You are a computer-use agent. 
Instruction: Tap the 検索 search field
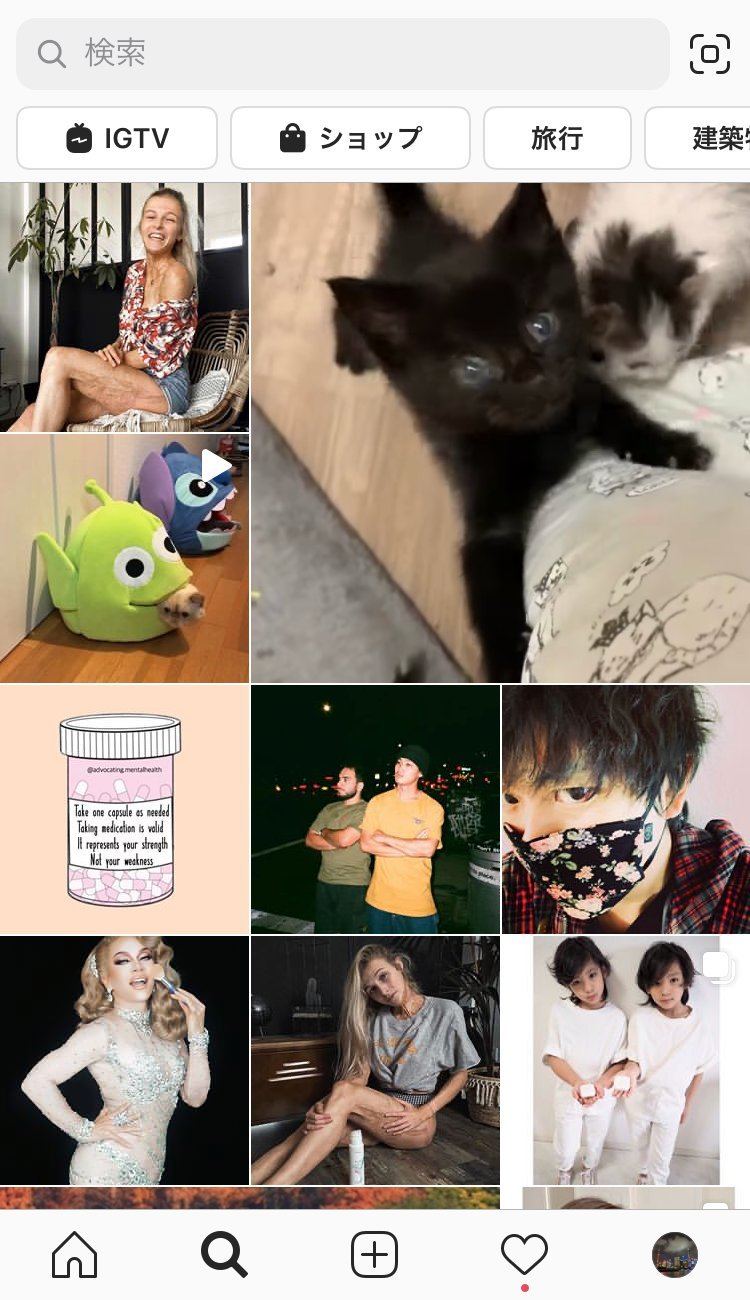(342, 54)
